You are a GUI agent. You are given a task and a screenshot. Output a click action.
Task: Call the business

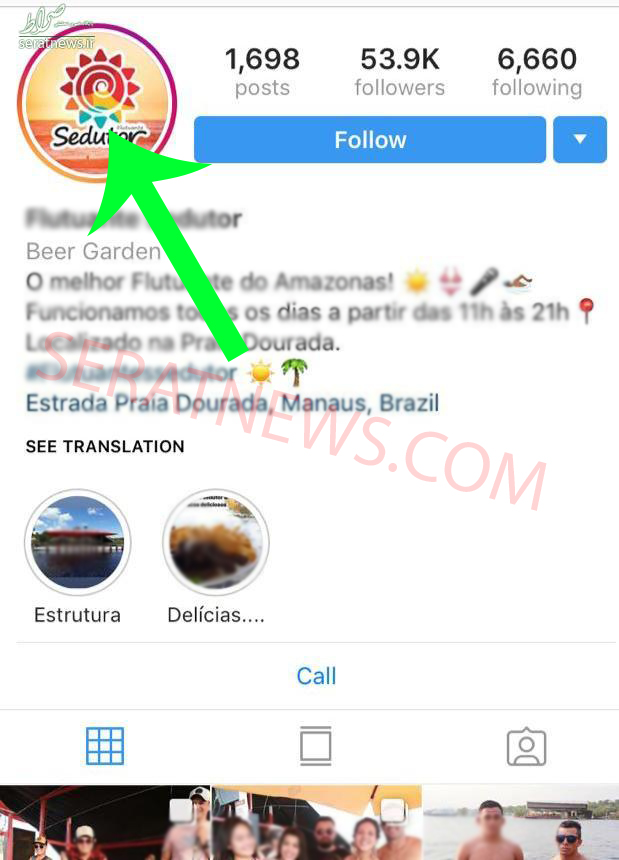tap(316, 676)
